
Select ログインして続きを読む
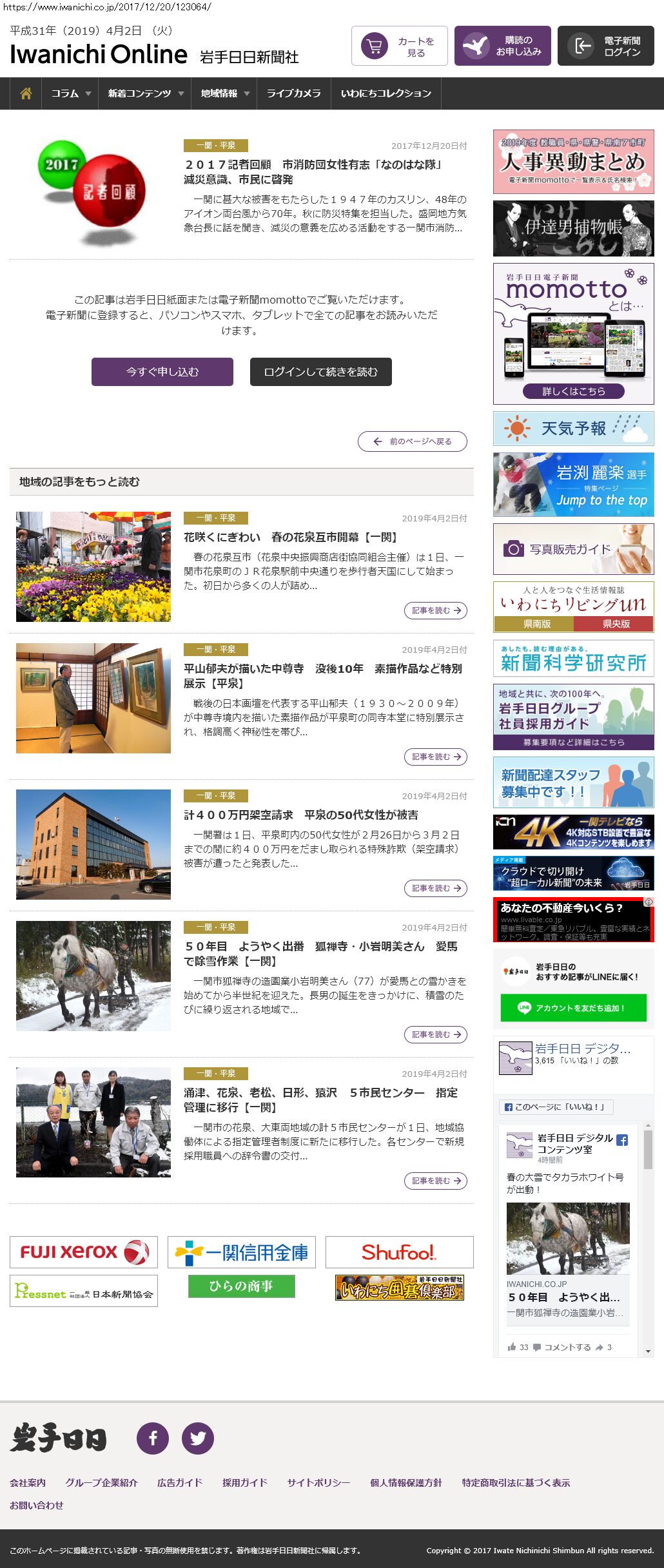coord(320,372)
